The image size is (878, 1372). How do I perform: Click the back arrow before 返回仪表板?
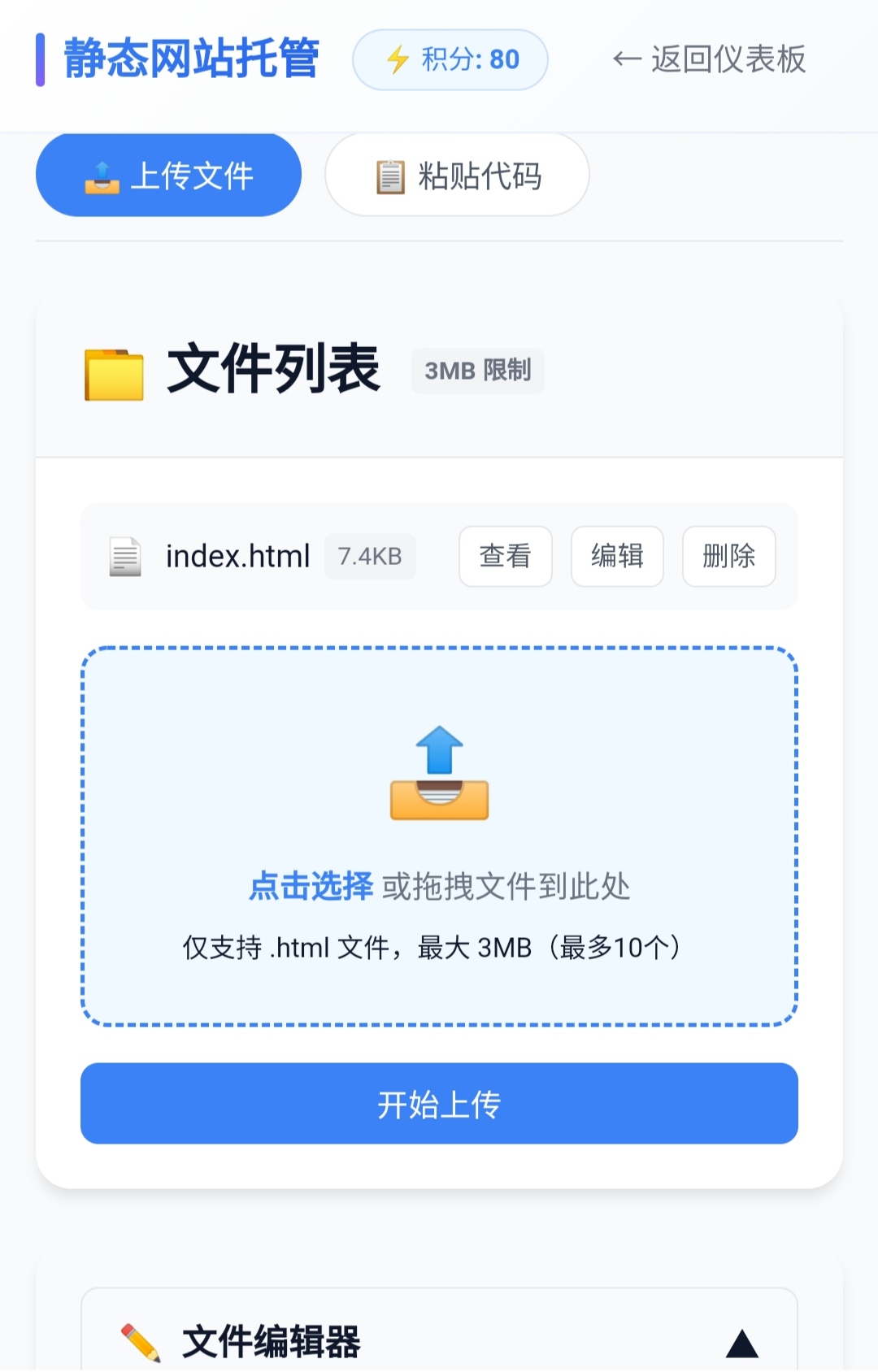(626, 60)
